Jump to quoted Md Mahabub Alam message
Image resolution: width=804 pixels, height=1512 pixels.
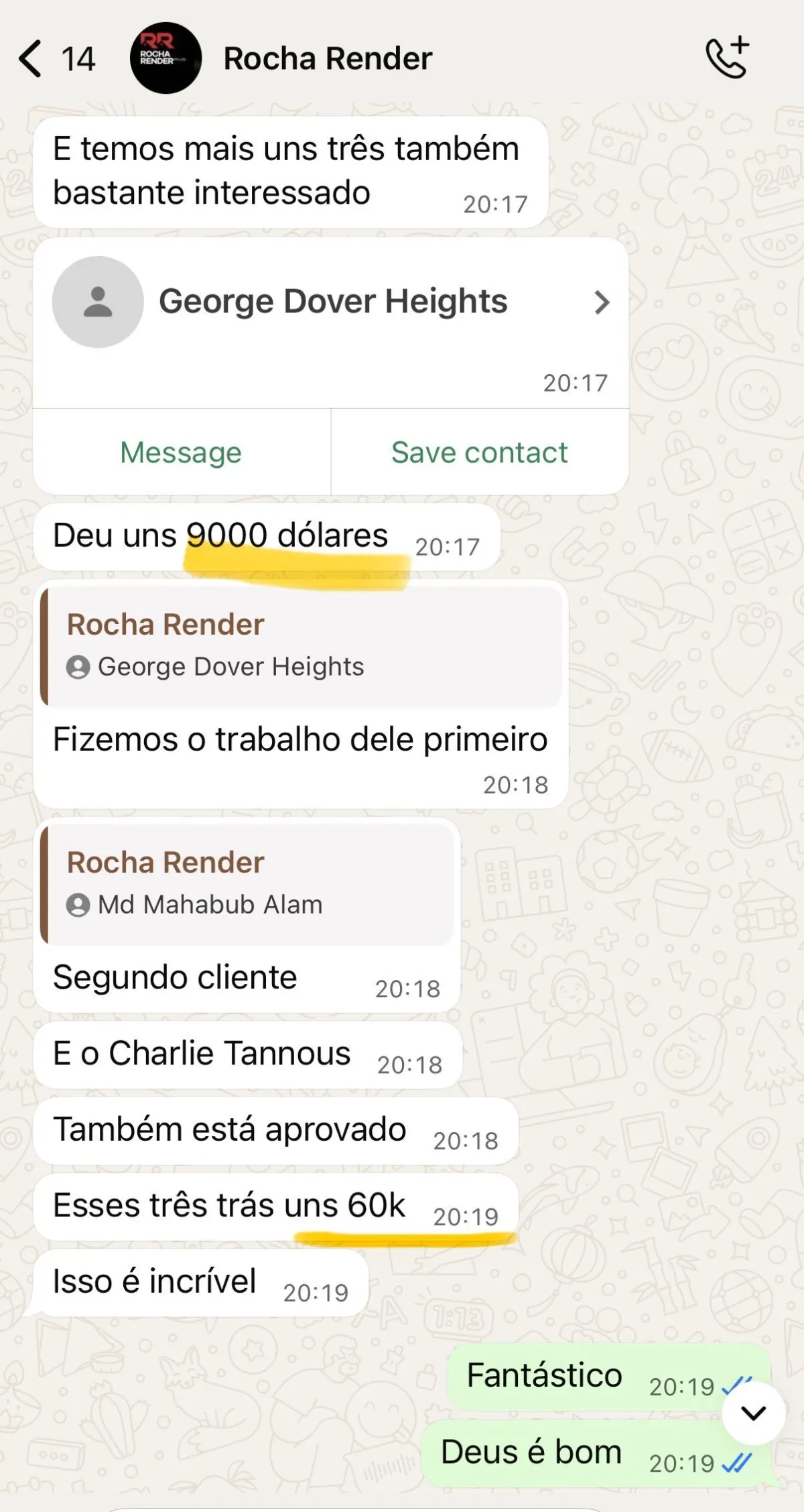tap(248, 883)
